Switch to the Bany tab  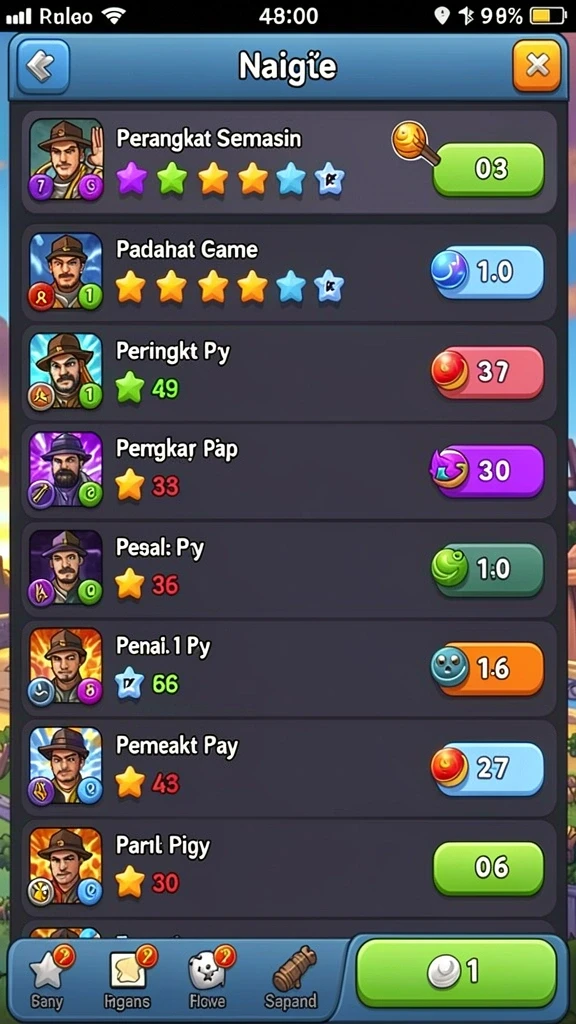(47, 978)
